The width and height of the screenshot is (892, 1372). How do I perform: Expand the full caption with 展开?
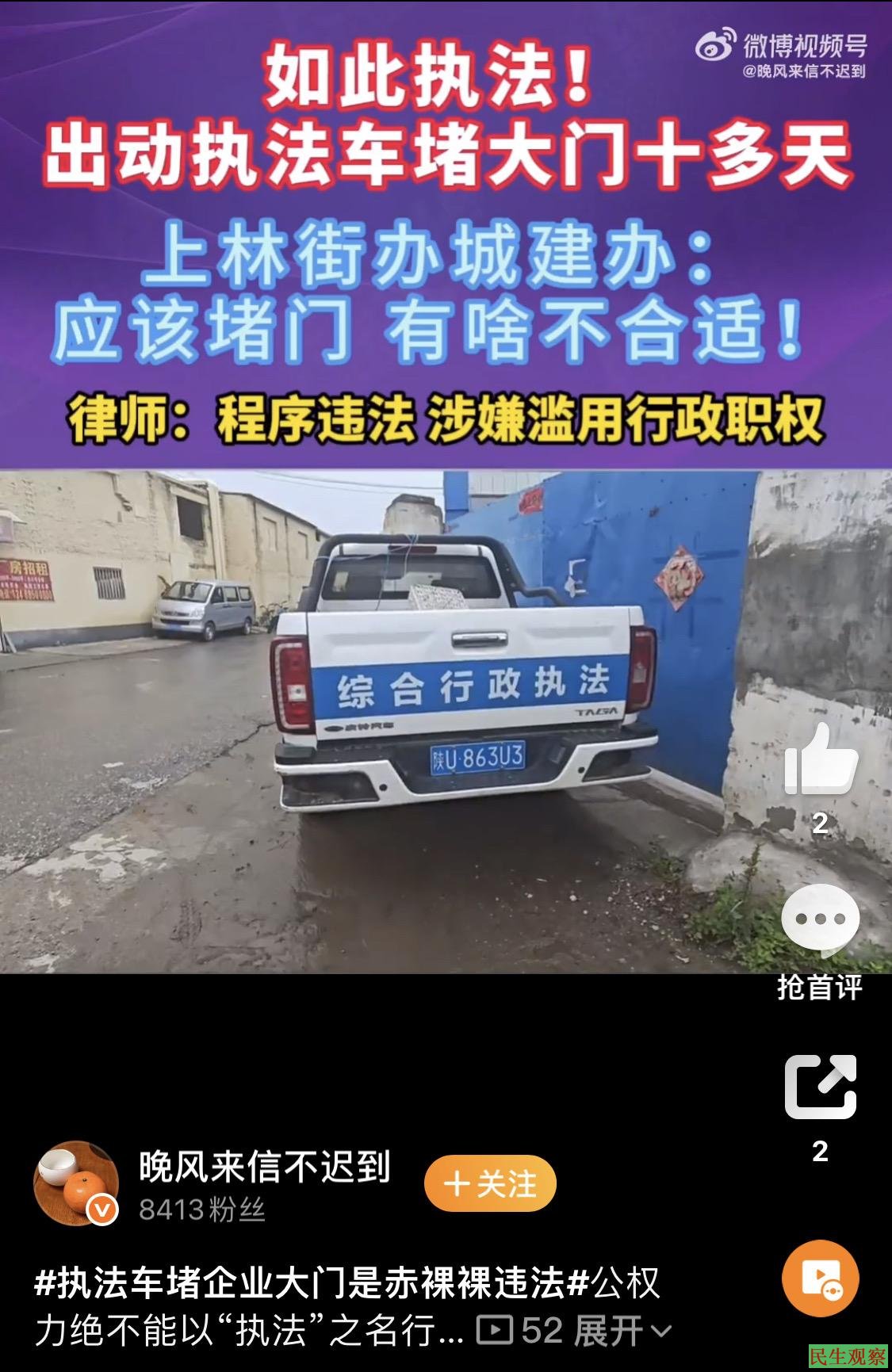[622, 1331]
